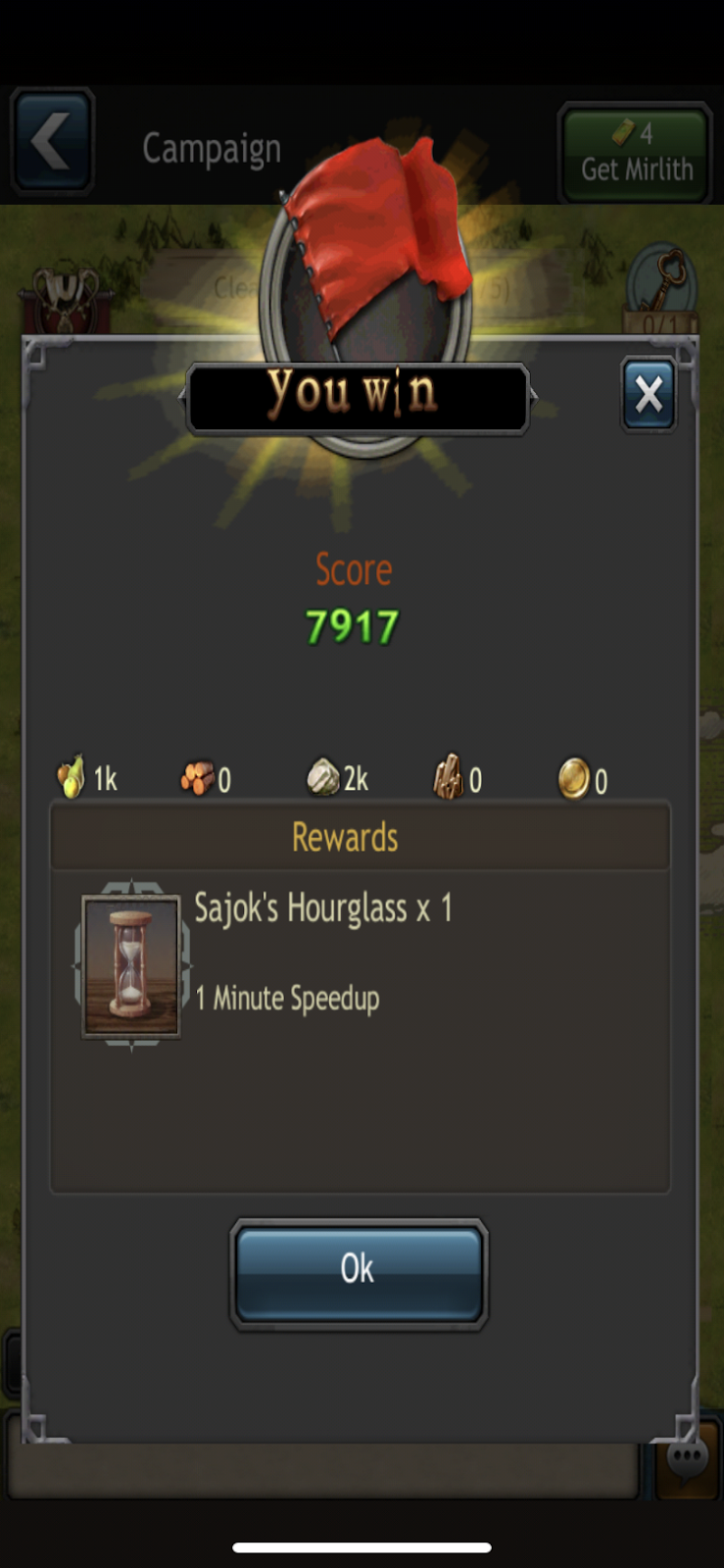This screenshot has width=724, height=1568.
Task: Go back from the Campaign screen
Action: pos(52,142)
